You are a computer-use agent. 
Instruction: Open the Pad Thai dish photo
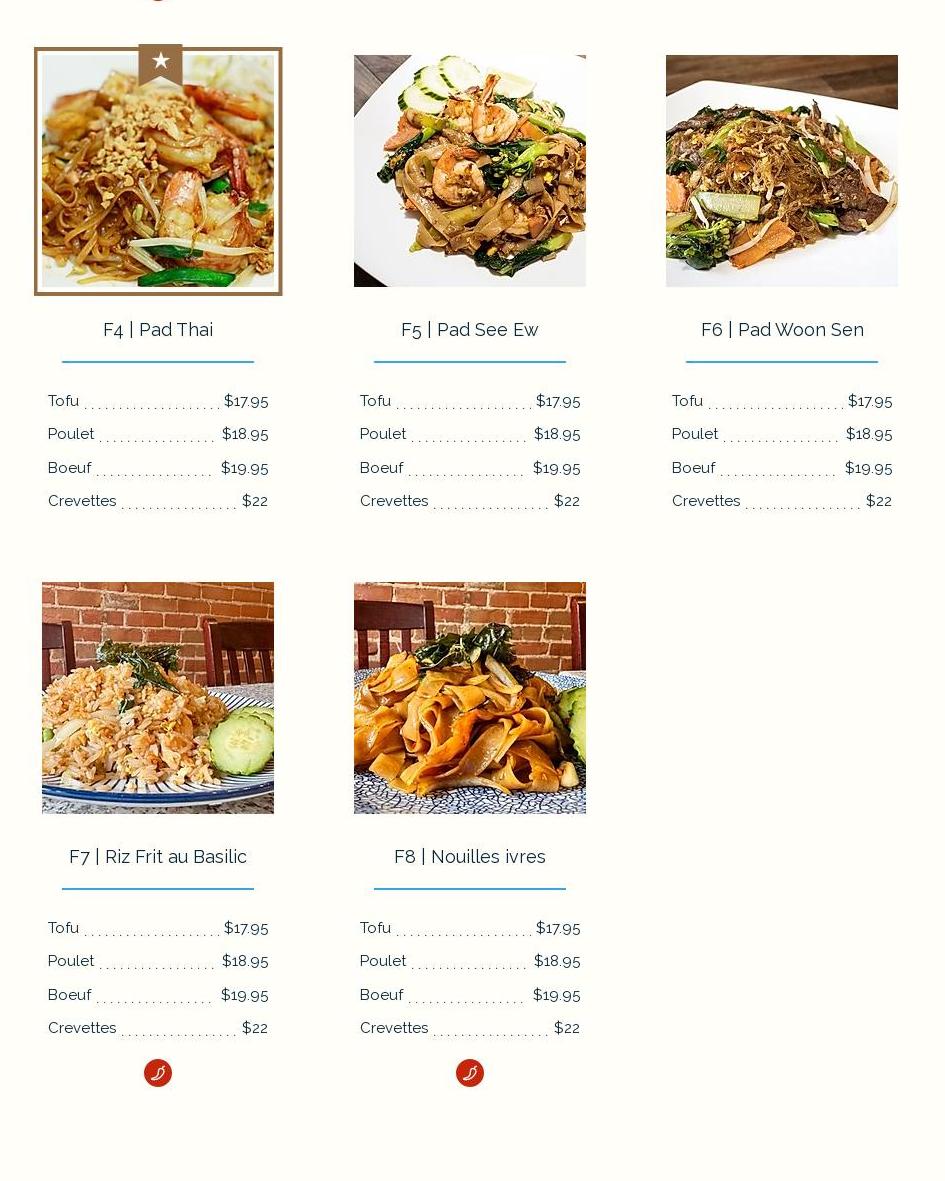158,171
